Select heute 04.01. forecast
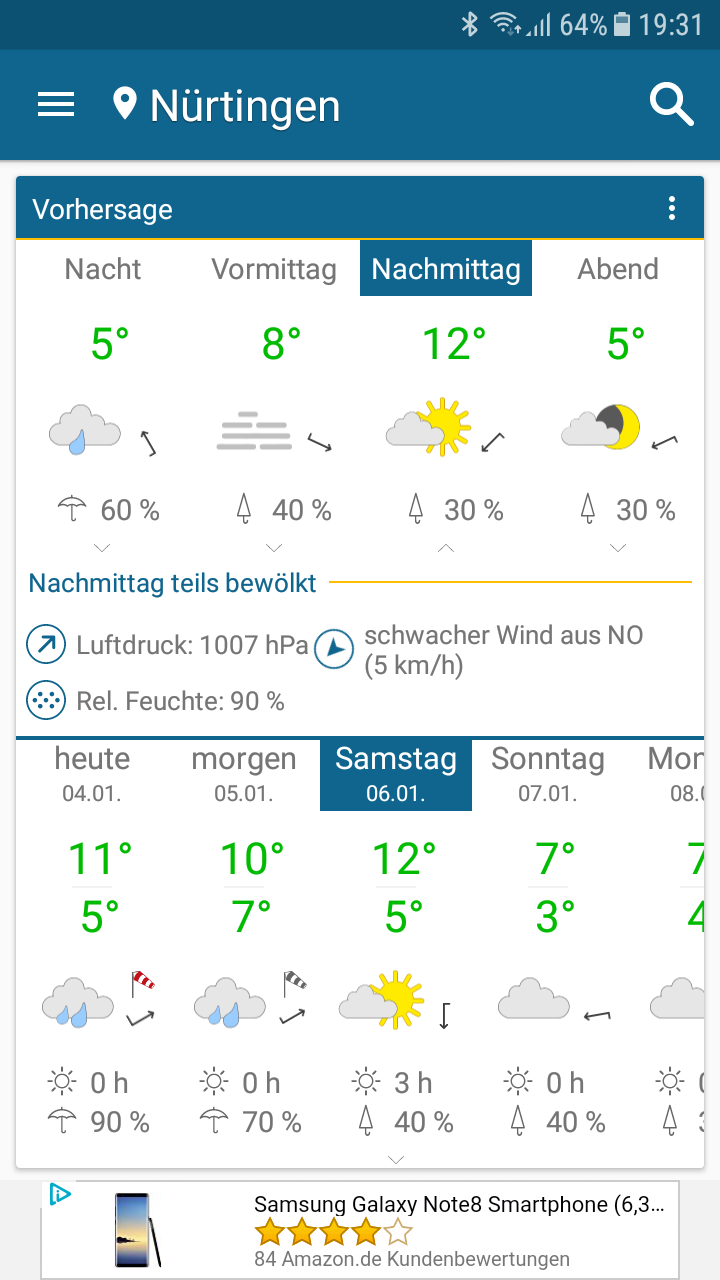The image size is (720, 1280). pyautogui.click(x=92, y=774)
